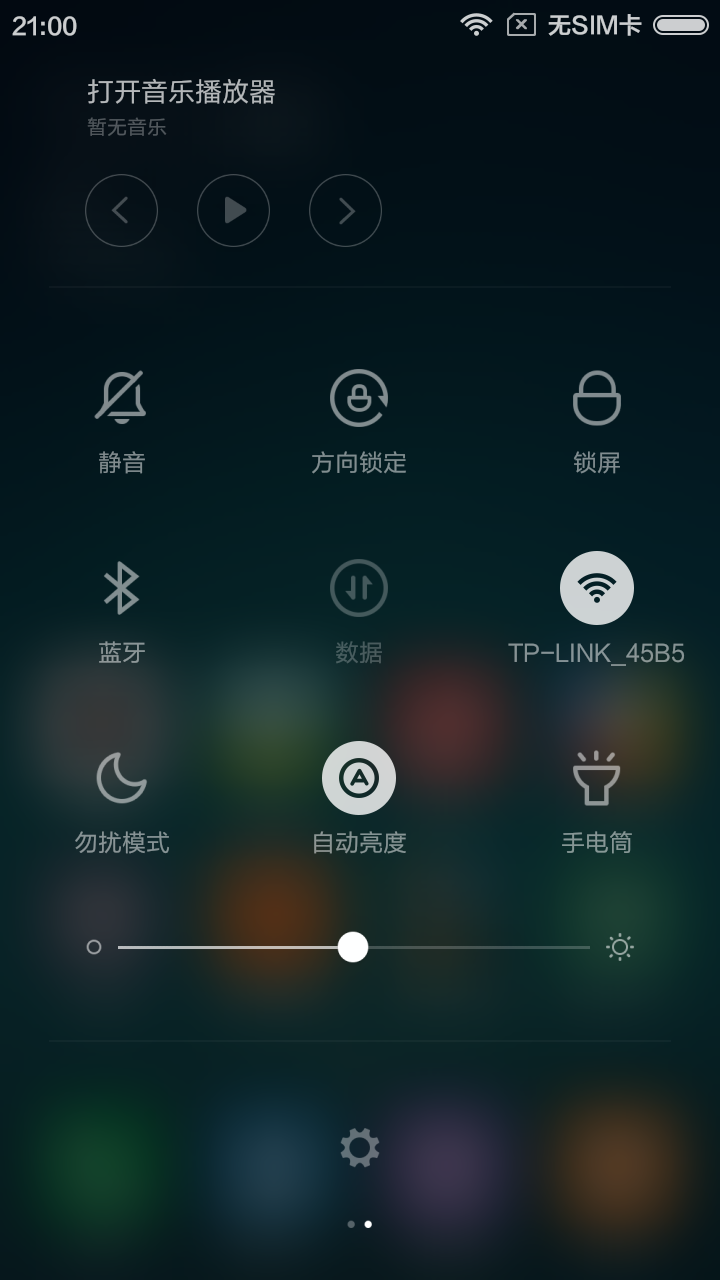The height and width of the screenshot is (1280, 720).
Task: Skip to the next track
Action: (x=345, y=210)
